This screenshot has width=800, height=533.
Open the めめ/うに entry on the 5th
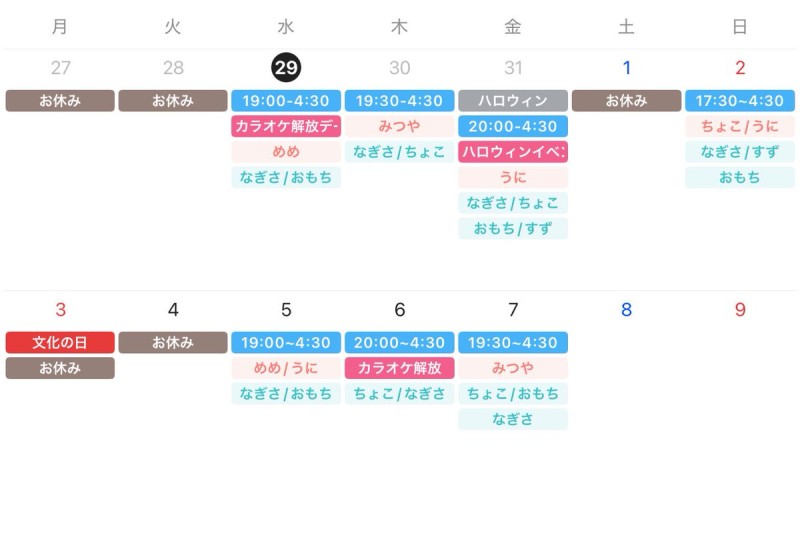[x=286, y=368]
